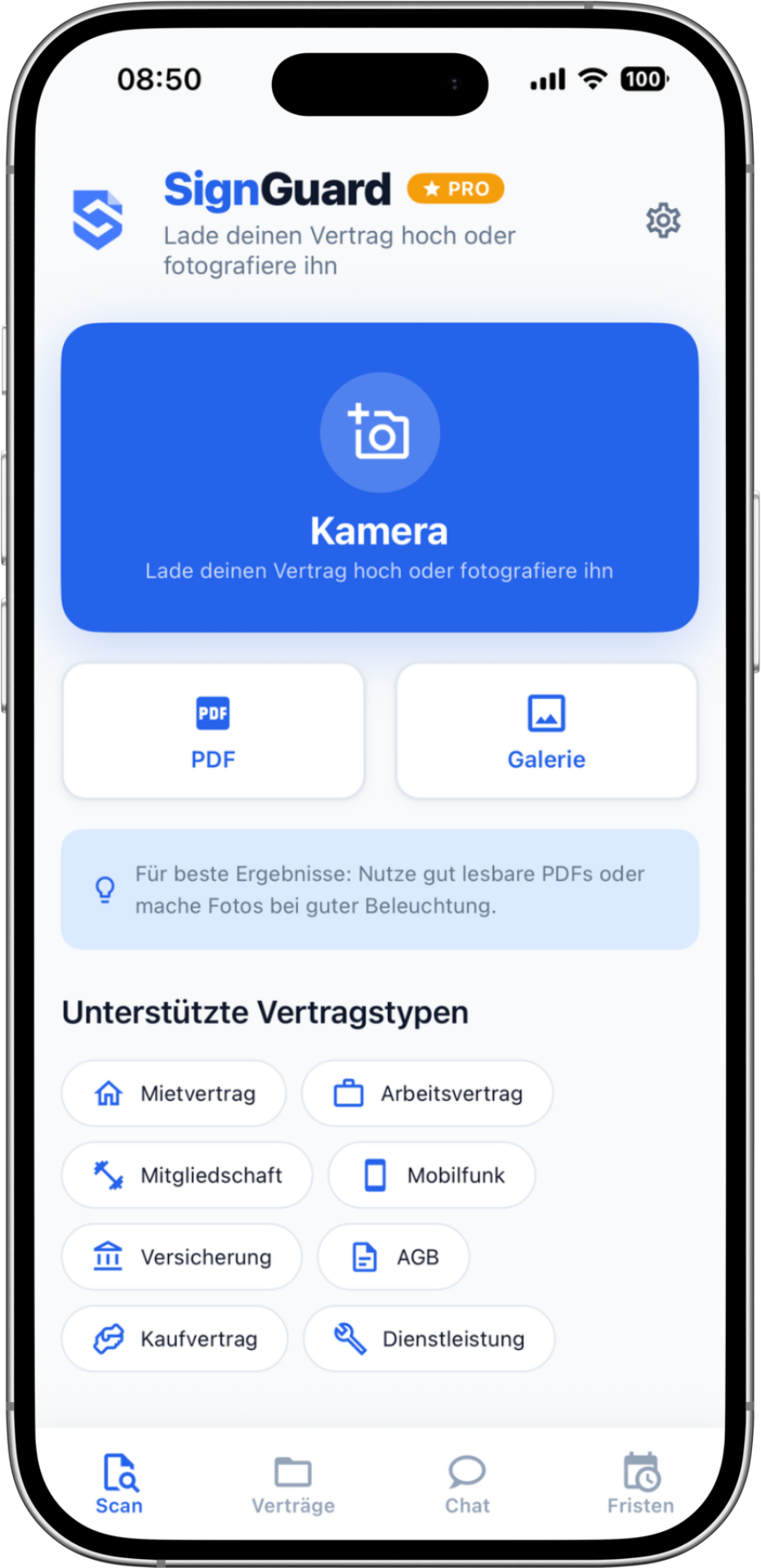Open the Chat tab
761x1568 pixels.
(467, 1484)
